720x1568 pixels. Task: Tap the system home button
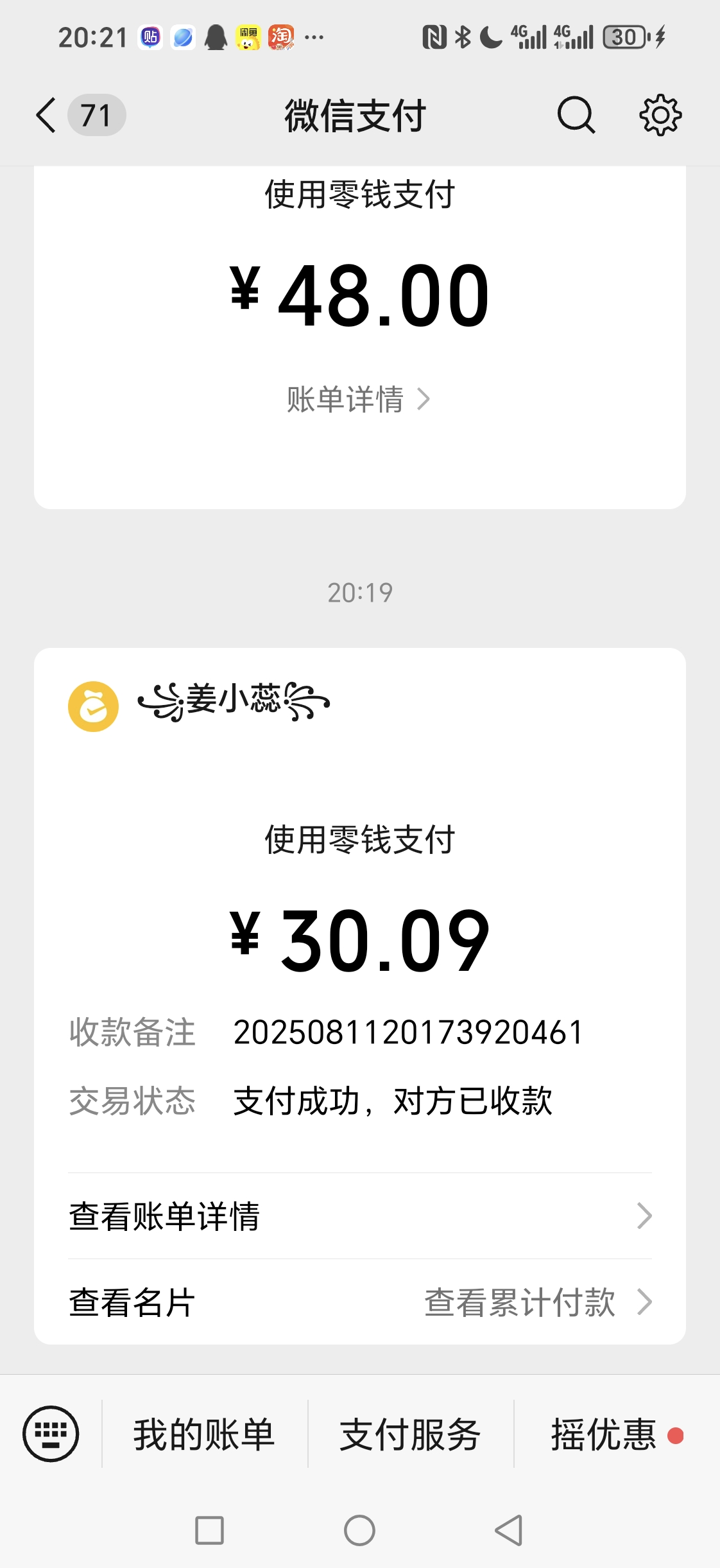[x=359, y=1530]
